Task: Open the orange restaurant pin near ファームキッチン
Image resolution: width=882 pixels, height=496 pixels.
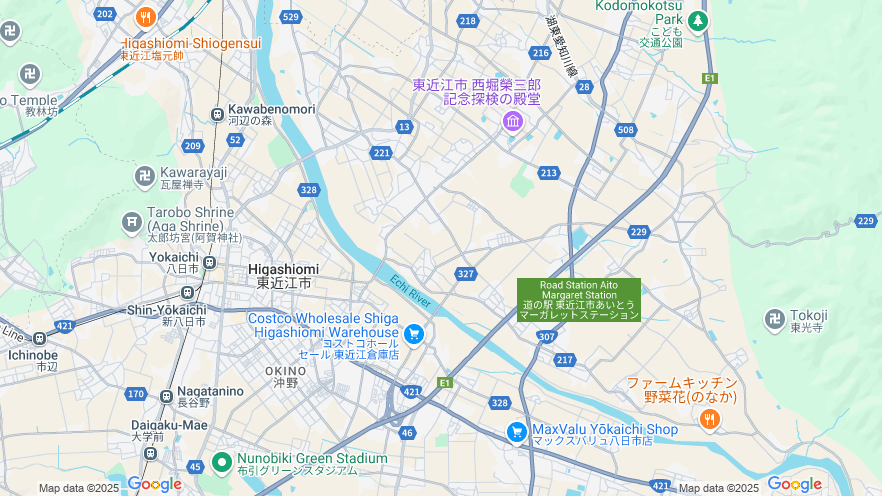Action: point(710,420)
